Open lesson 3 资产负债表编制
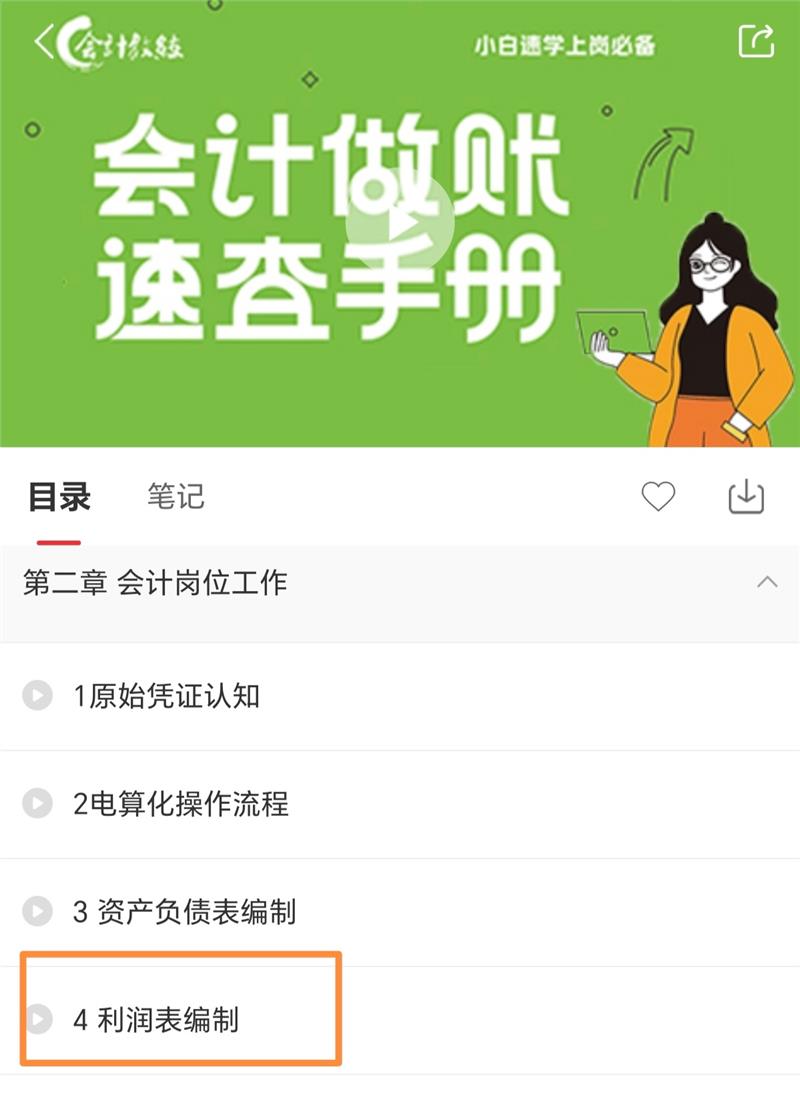800x1103 pixels. pos(184,912)
